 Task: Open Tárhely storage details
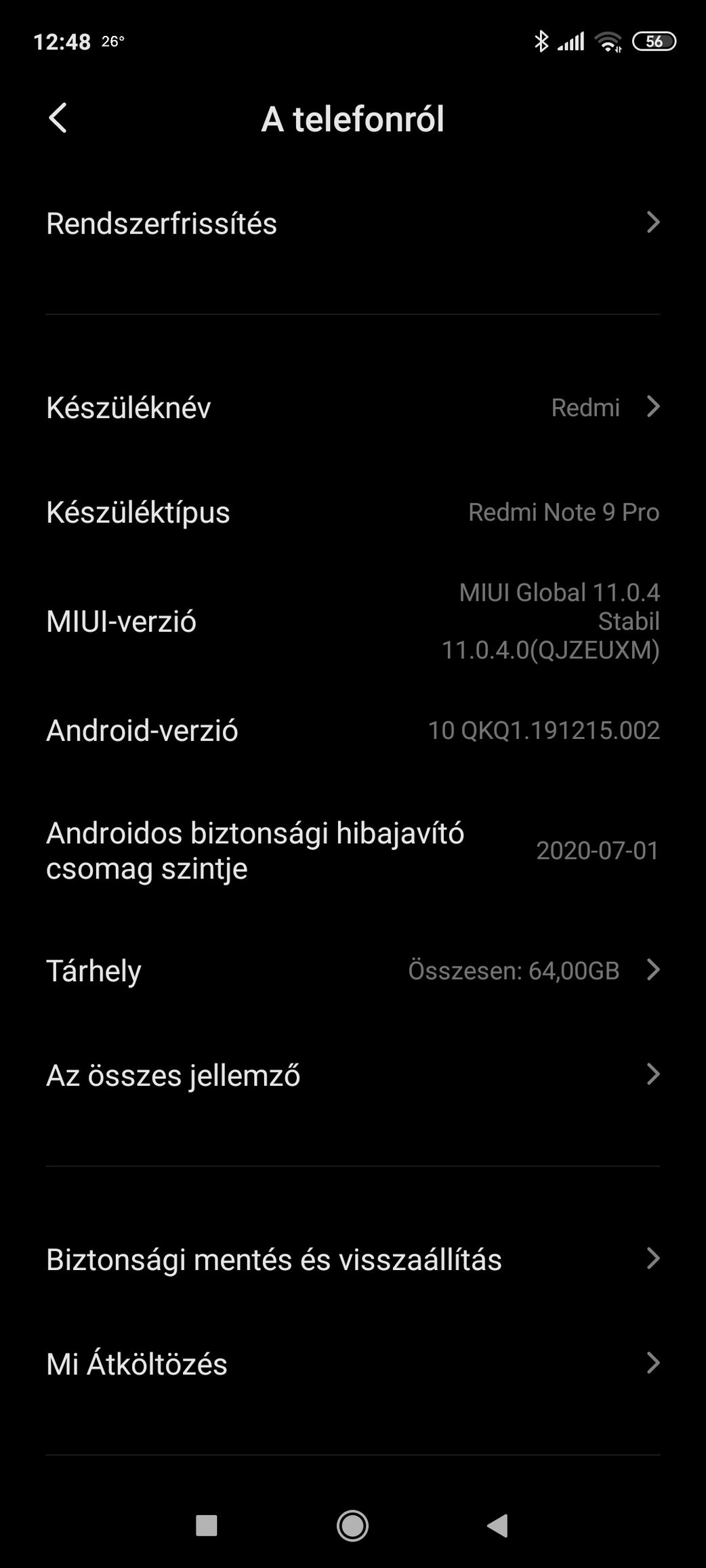pyautogui.click(x=352, y=970)
